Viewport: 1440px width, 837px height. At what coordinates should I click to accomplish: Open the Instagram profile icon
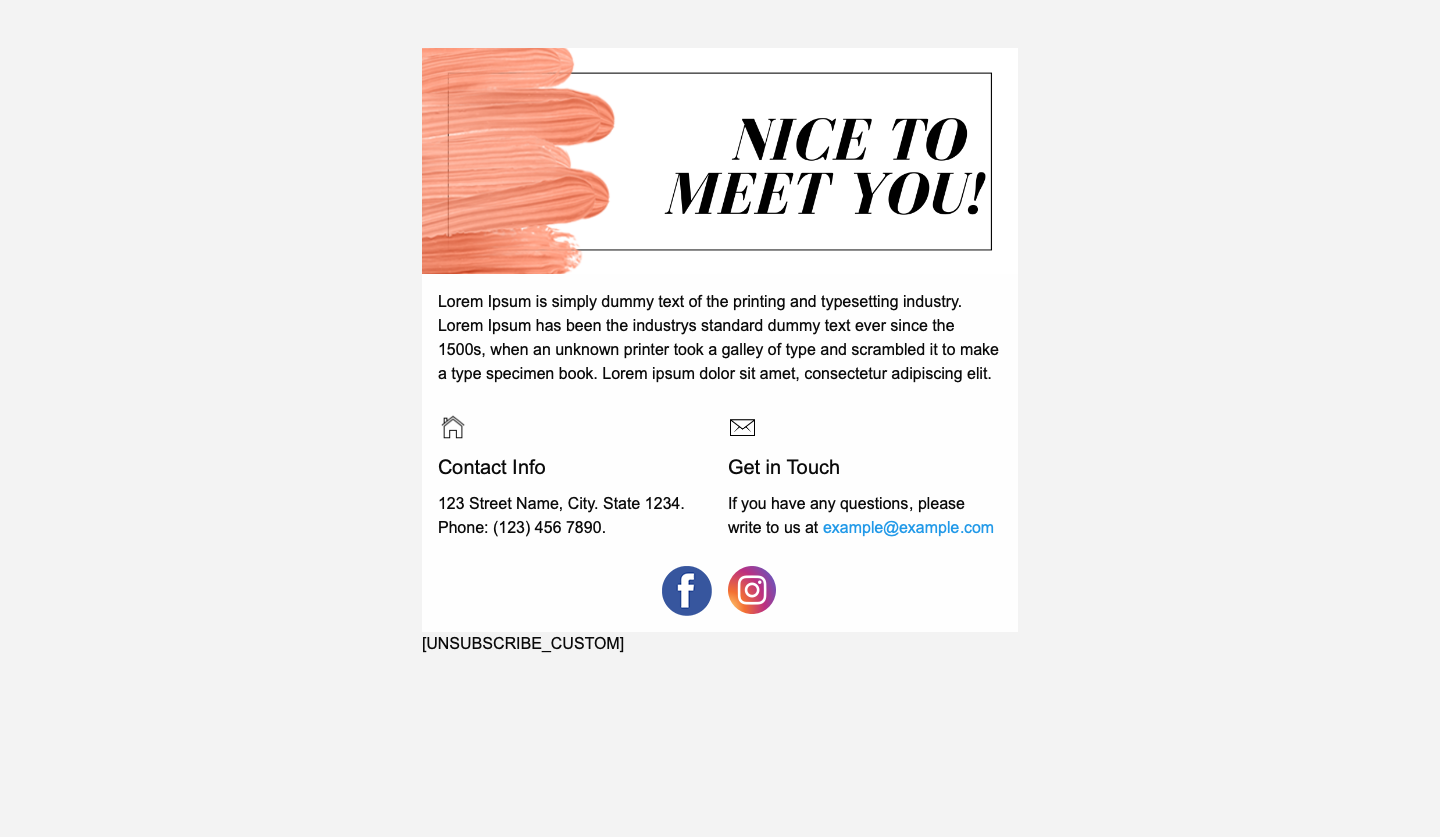coord(752,590)
